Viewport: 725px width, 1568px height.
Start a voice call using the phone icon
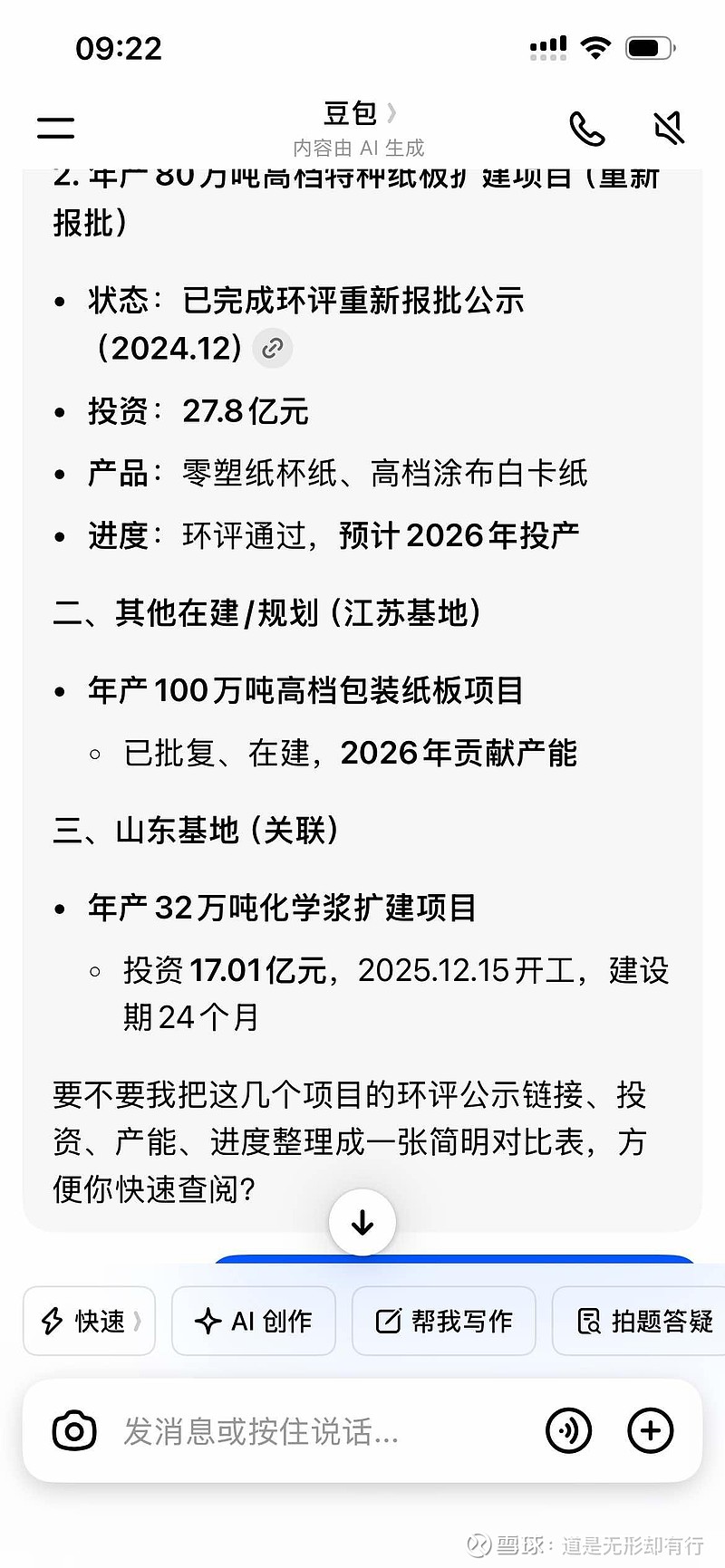click(x=587, y=129)
